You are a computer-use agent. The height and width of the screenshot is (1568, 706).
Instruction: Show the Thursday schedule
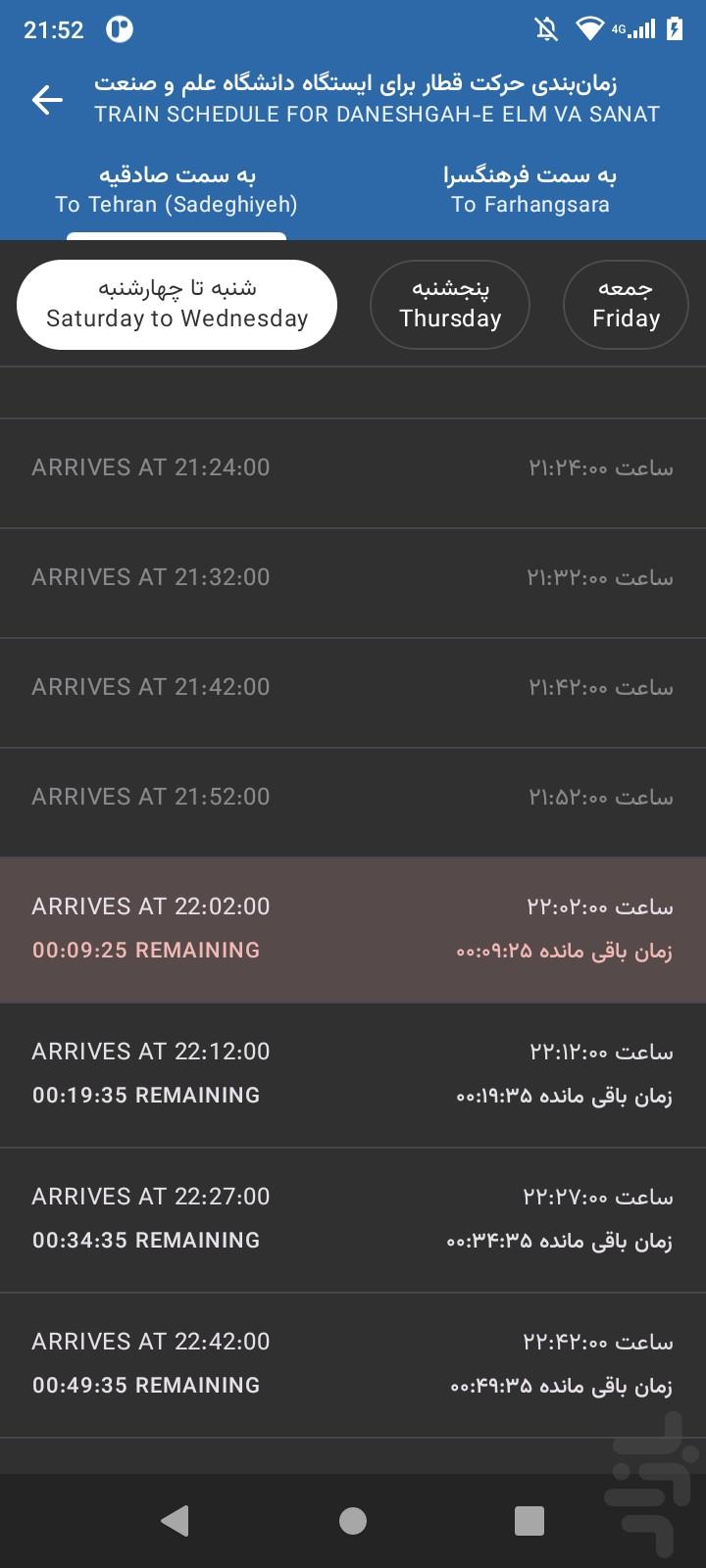pyautogui.click(x=450, y=304)
